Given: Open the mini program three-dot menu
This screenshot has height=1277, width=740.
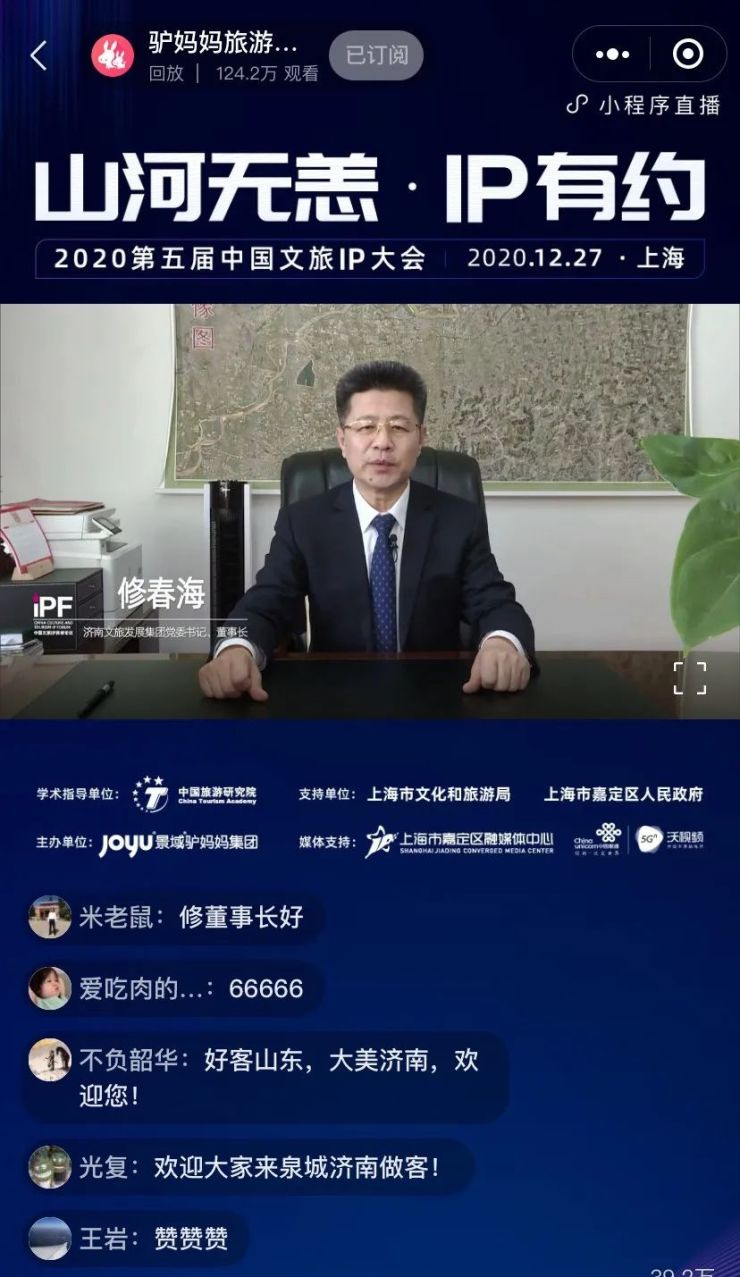Looking at the screenshot, I should pos(612,54).
